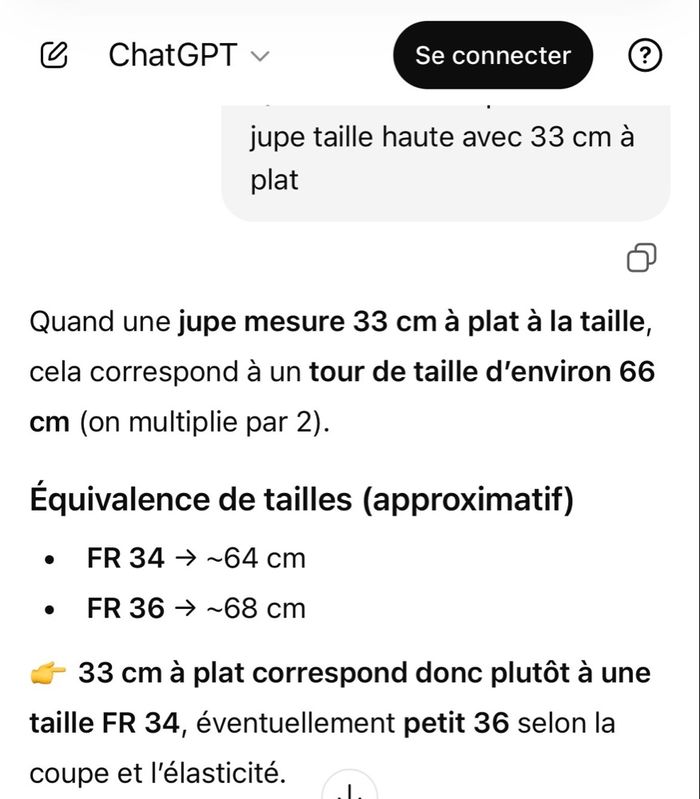Open the ChatGPT model dropdown
Image resolution: width=700 pixels, height=799 pixels.
click(189, 55)
